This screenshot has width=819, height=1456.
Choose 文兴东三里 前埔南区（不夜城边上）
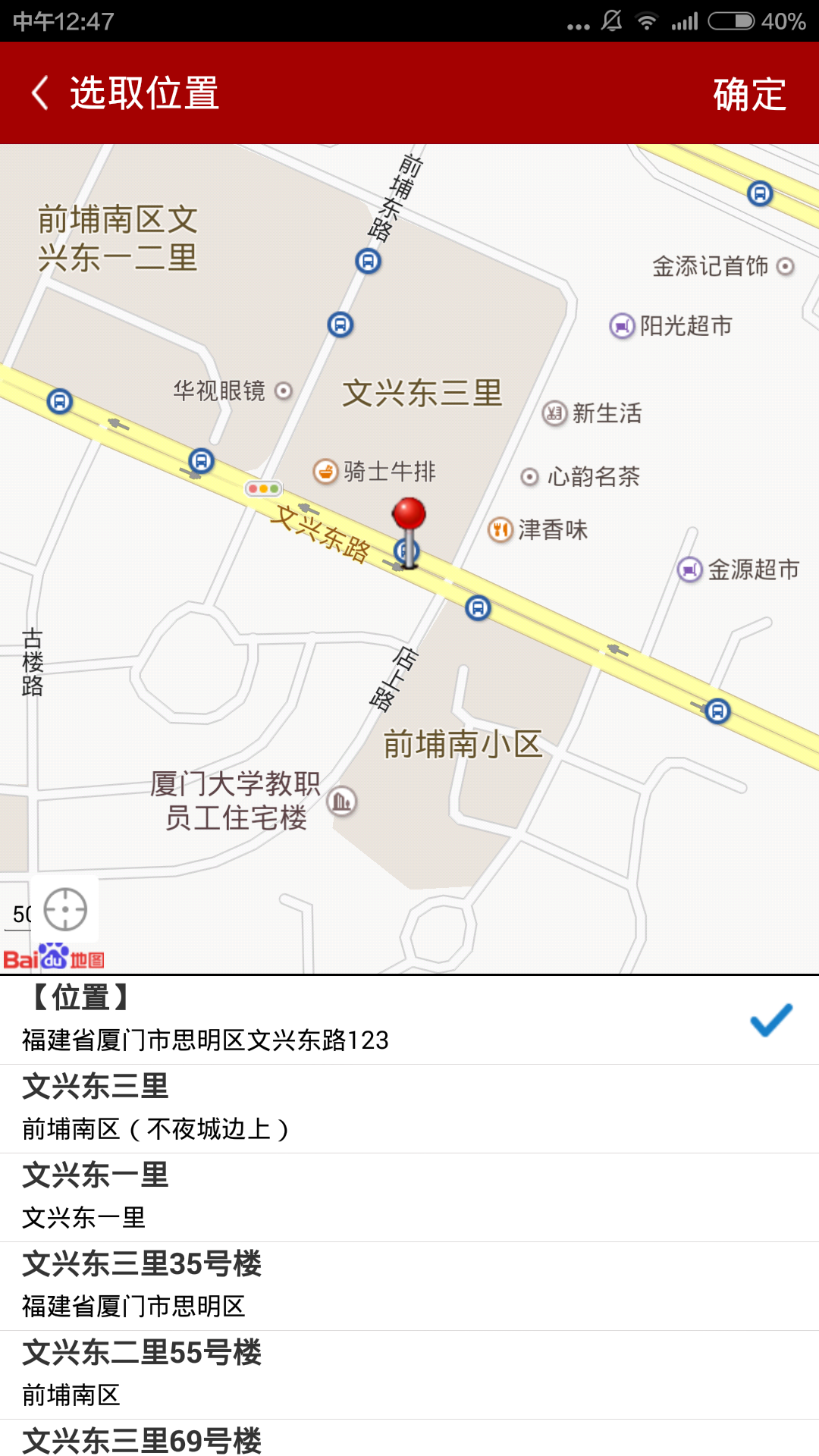tap(409, 1109)
